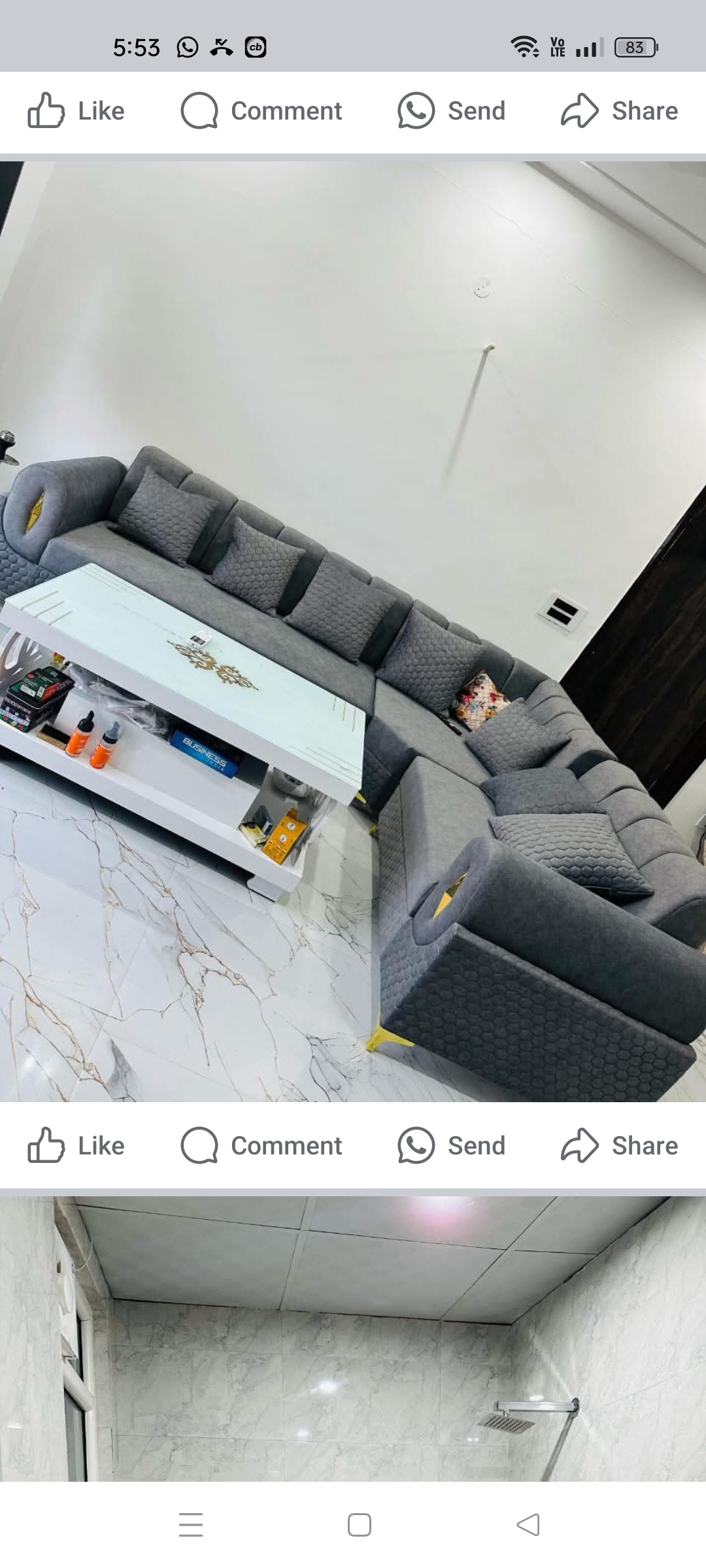Tap the thumbs-up icon below the sofa photo
Image resolution: width=706 pixels, height=1568 pixels.
[x=46, y=1145]
